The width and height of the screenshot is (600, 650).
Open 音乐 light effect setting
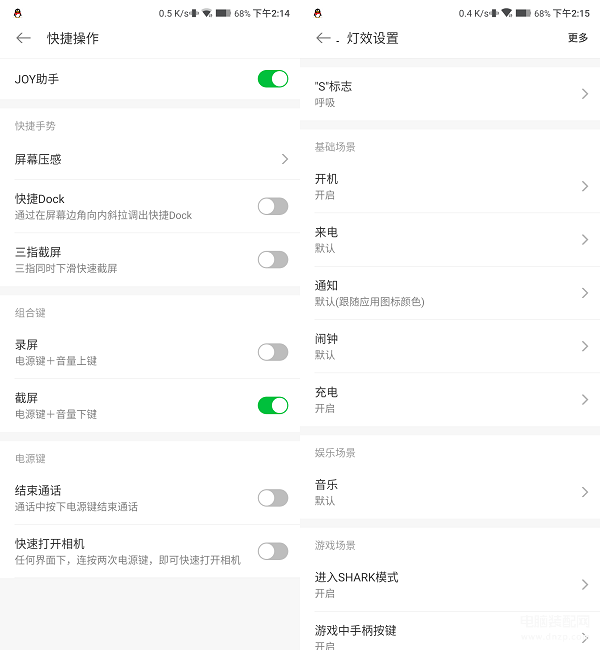click(450, 492)
